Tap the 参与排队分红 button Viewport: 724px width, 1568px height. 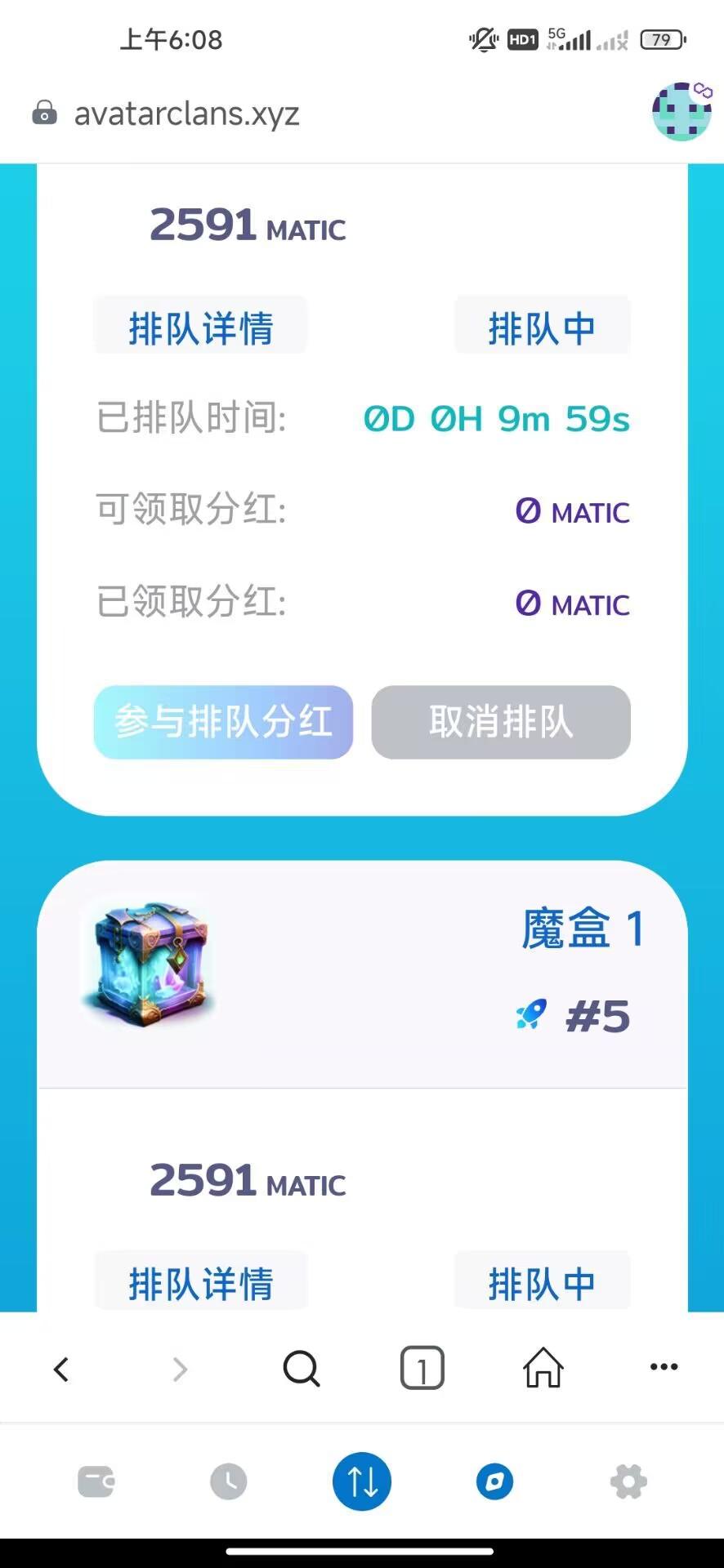(223, 722)
